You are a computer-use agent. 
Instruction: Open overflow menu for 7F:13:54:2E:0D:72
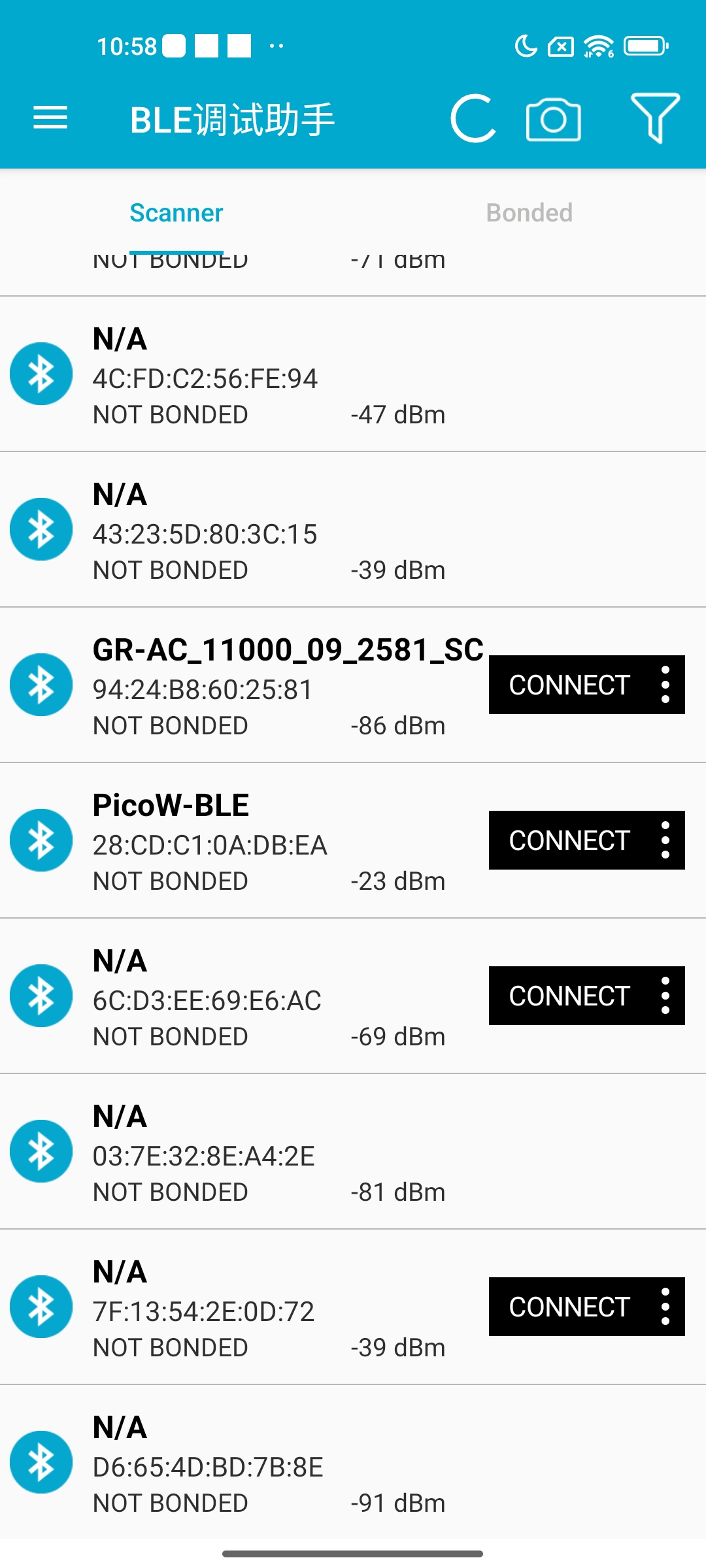pyautogui.click(x=665, y=1307)
